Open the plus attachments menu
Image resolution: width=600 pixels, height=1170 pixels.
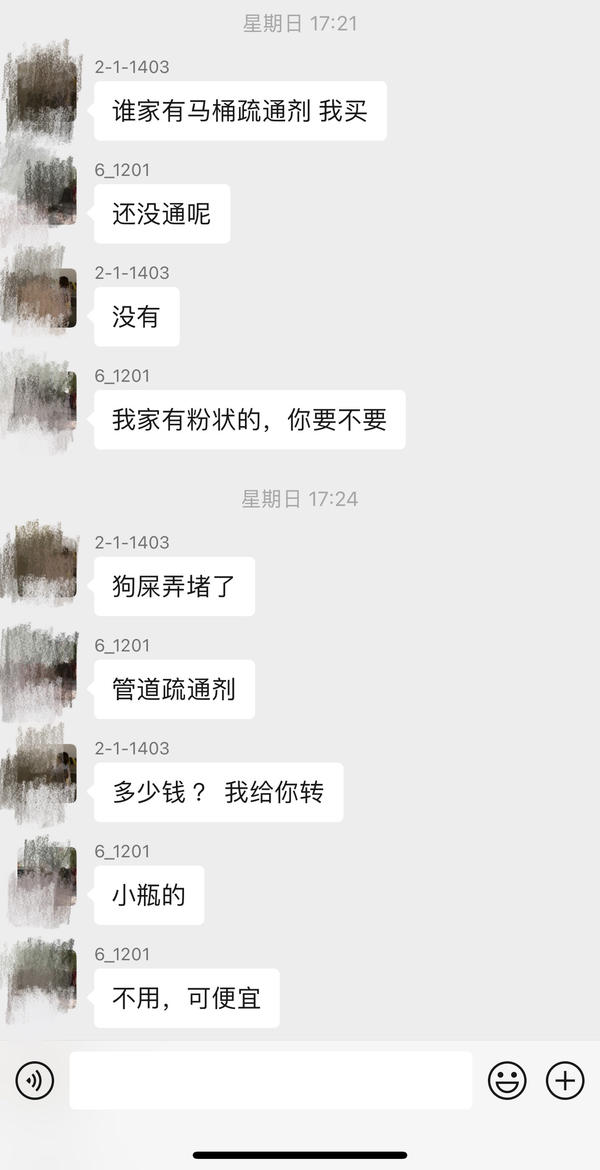565,1080
